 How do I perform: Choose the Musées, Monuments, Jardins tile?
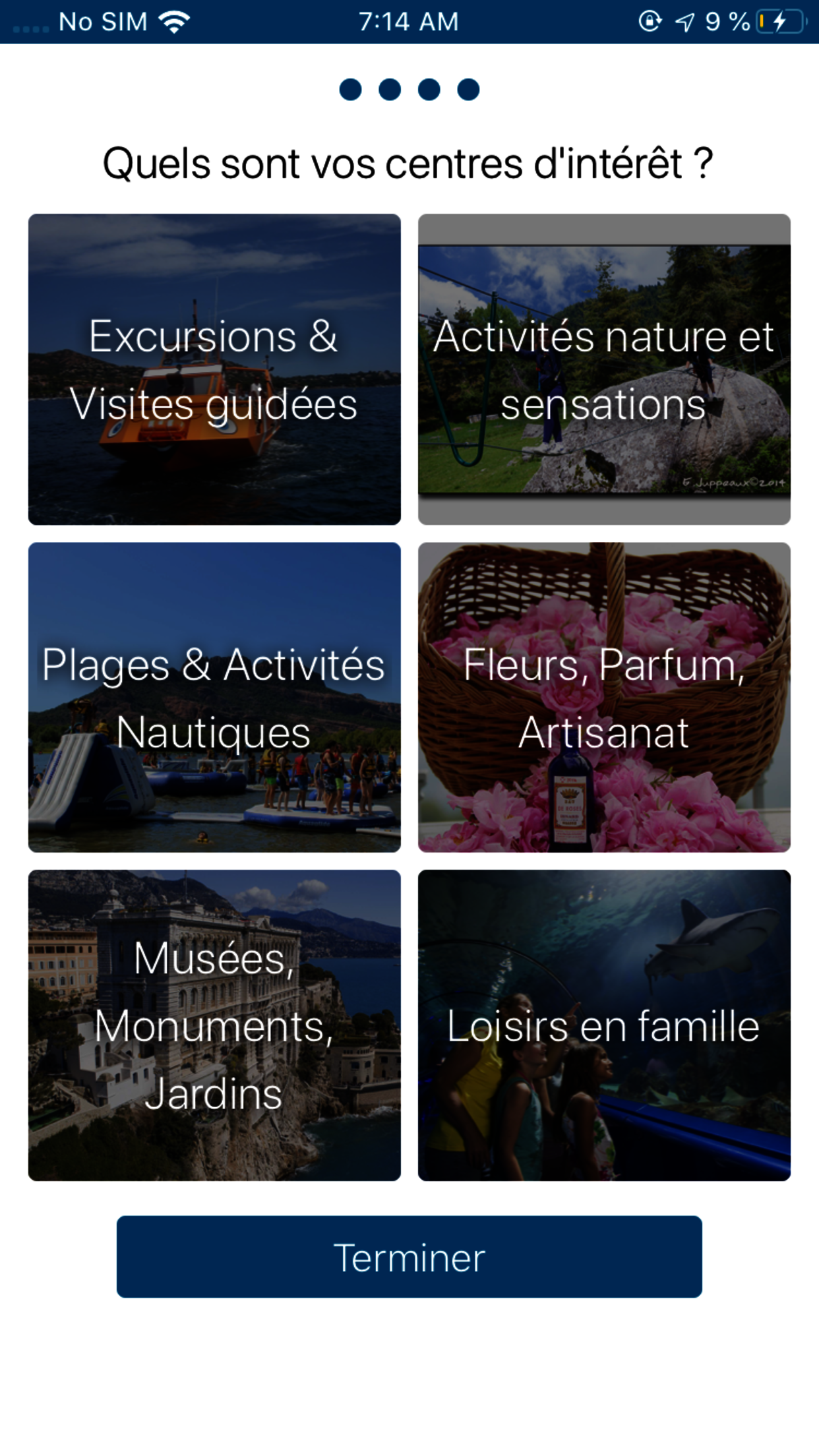click(214, 1025)
